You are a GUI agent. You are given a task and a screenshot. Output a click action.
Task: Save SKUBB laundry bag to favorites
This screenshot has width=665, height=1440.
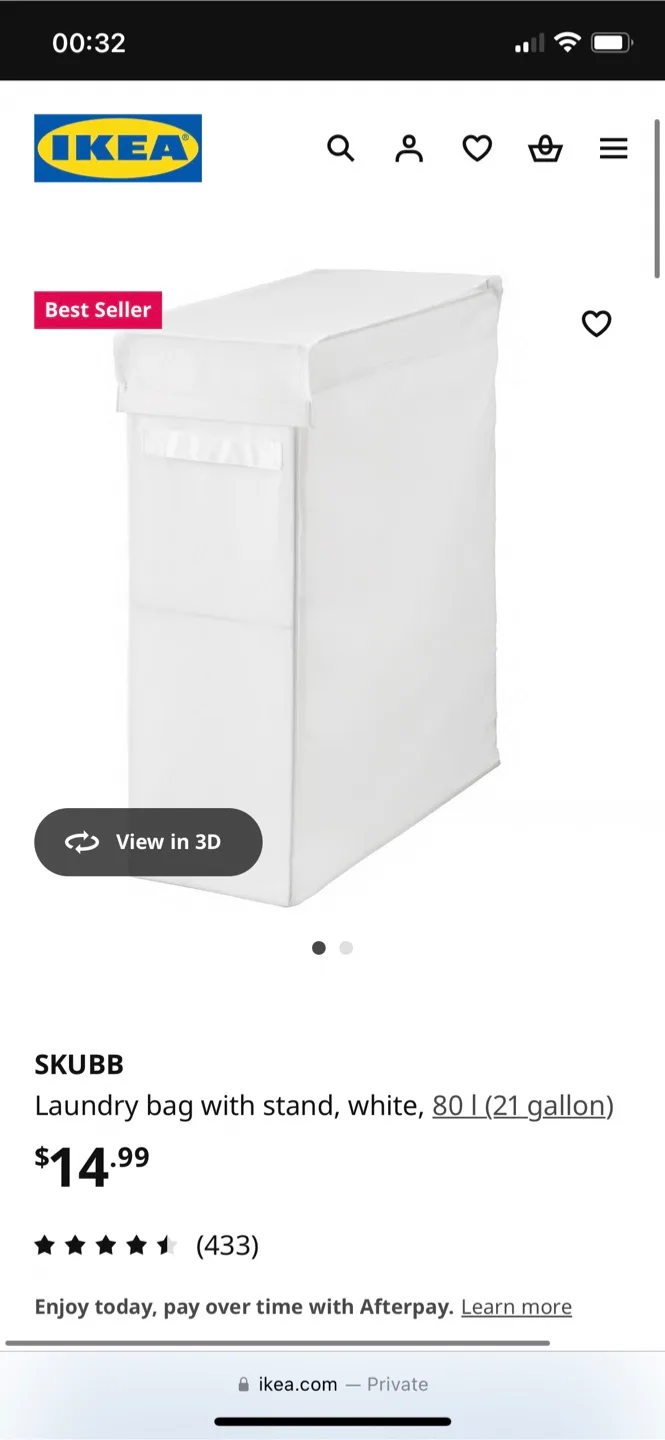click(596, 323)
